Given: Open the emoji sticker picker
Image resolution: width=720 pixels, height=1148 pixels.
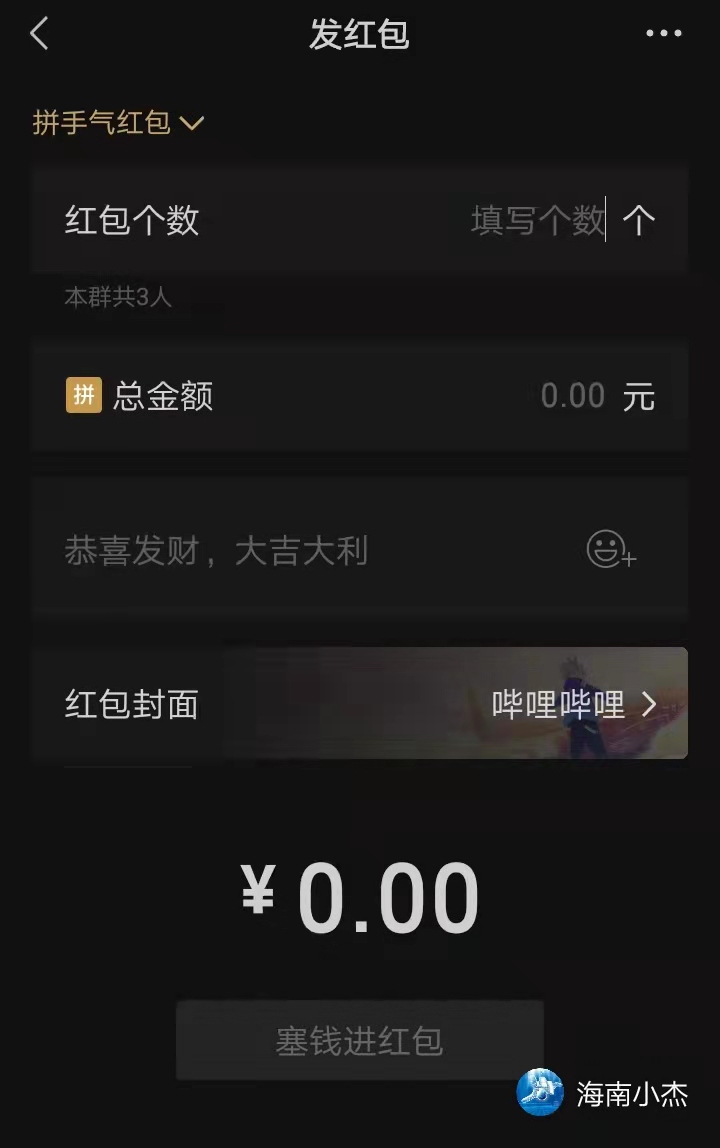Looking at the screenshot, I should pos(610,550).
